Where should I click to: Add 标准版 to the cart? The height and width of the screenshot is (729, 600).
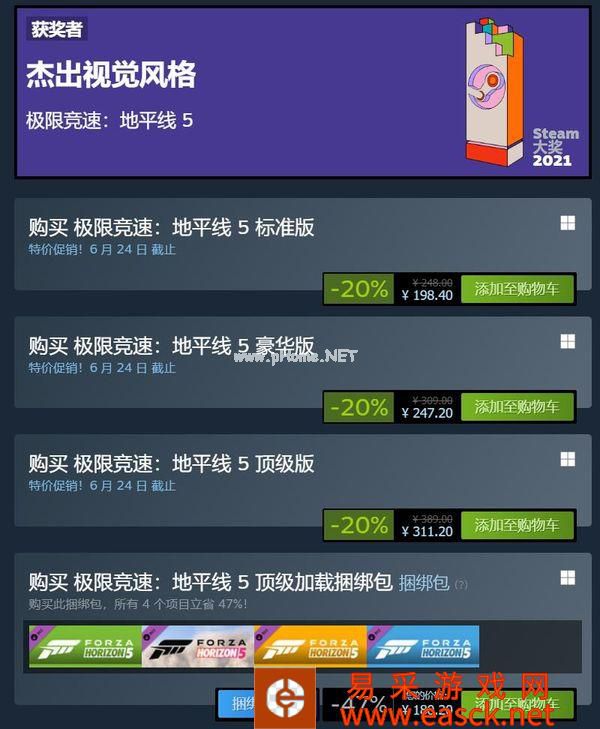516,289
